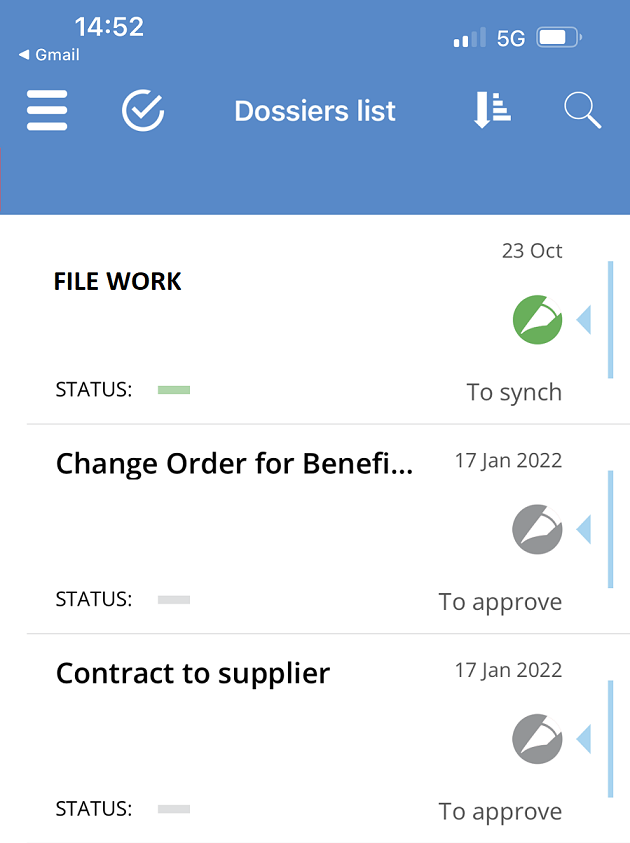630x843 pixels.
Task: Tap the green sign icon on FILE WORK
Action: (537, 320)
